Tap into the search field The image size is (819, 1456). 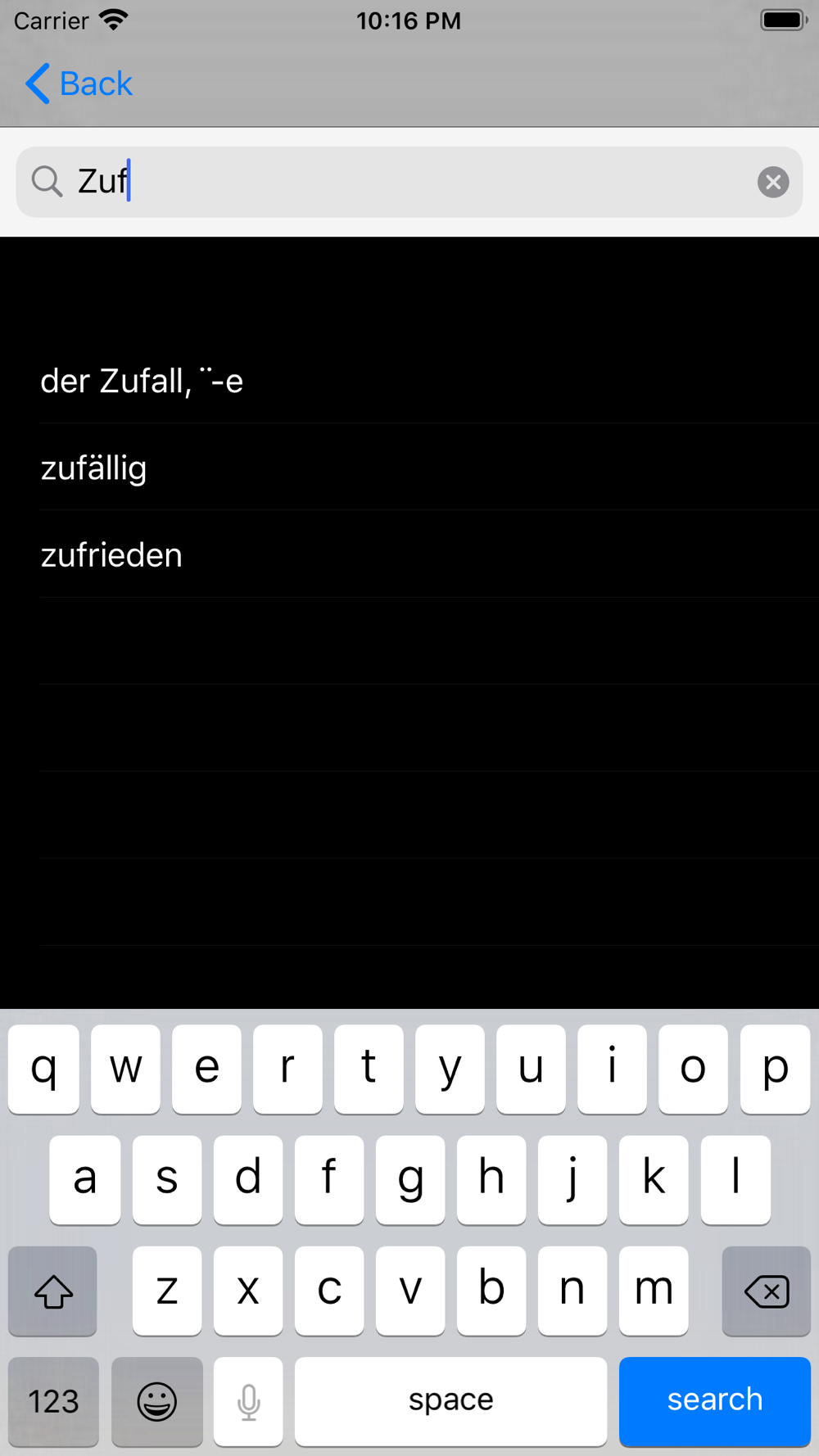(409, 182)
